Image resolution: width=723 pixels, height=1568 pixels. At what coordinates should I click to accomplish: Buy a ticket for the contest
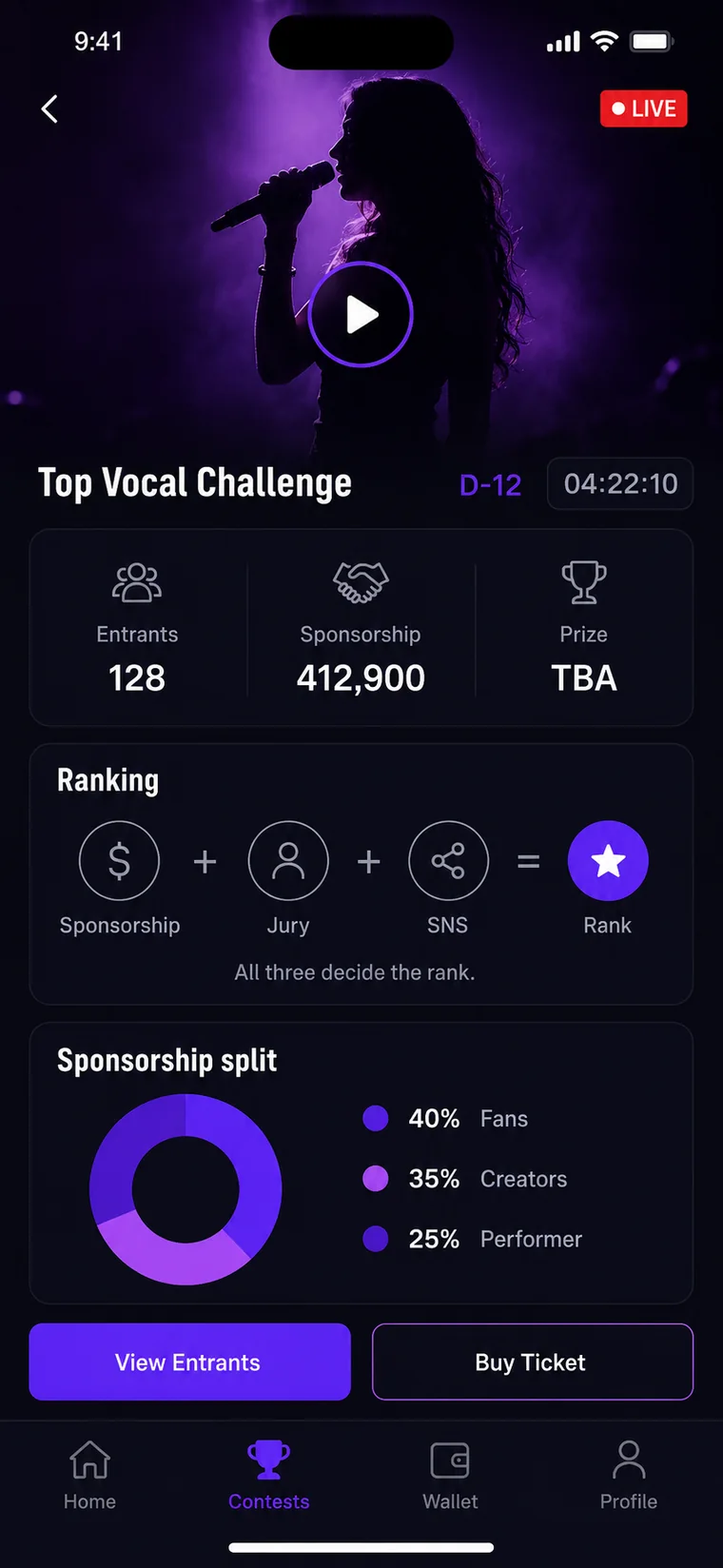pos(532,1362)
